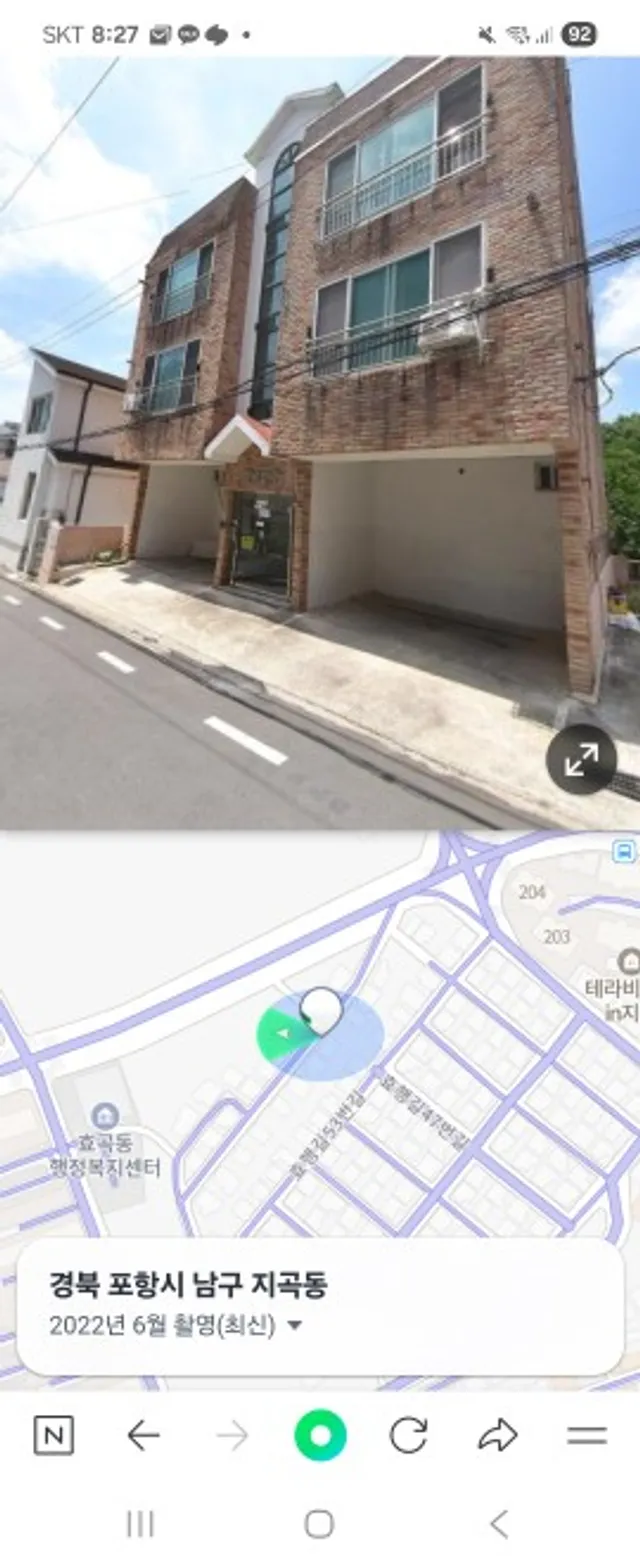Open system recent apps
640x1564 pixels.
coord(140,1524)
